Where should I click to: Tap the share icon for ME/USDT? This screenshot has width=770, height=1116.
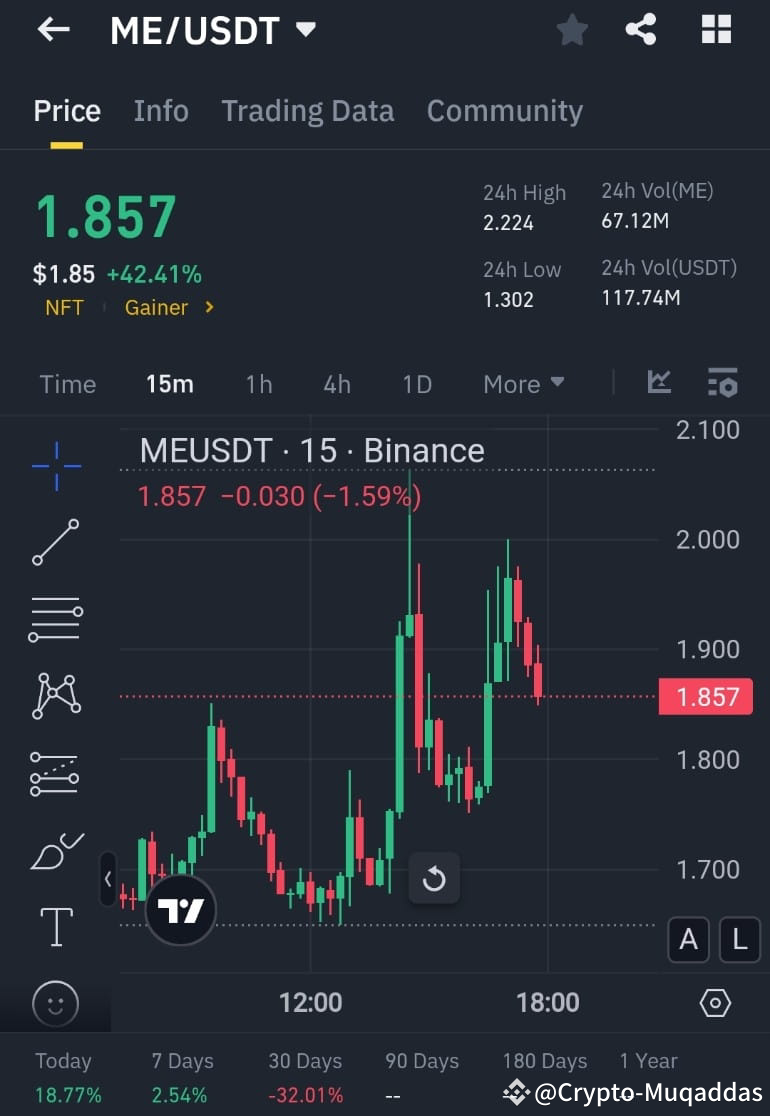tap(641, 29)
